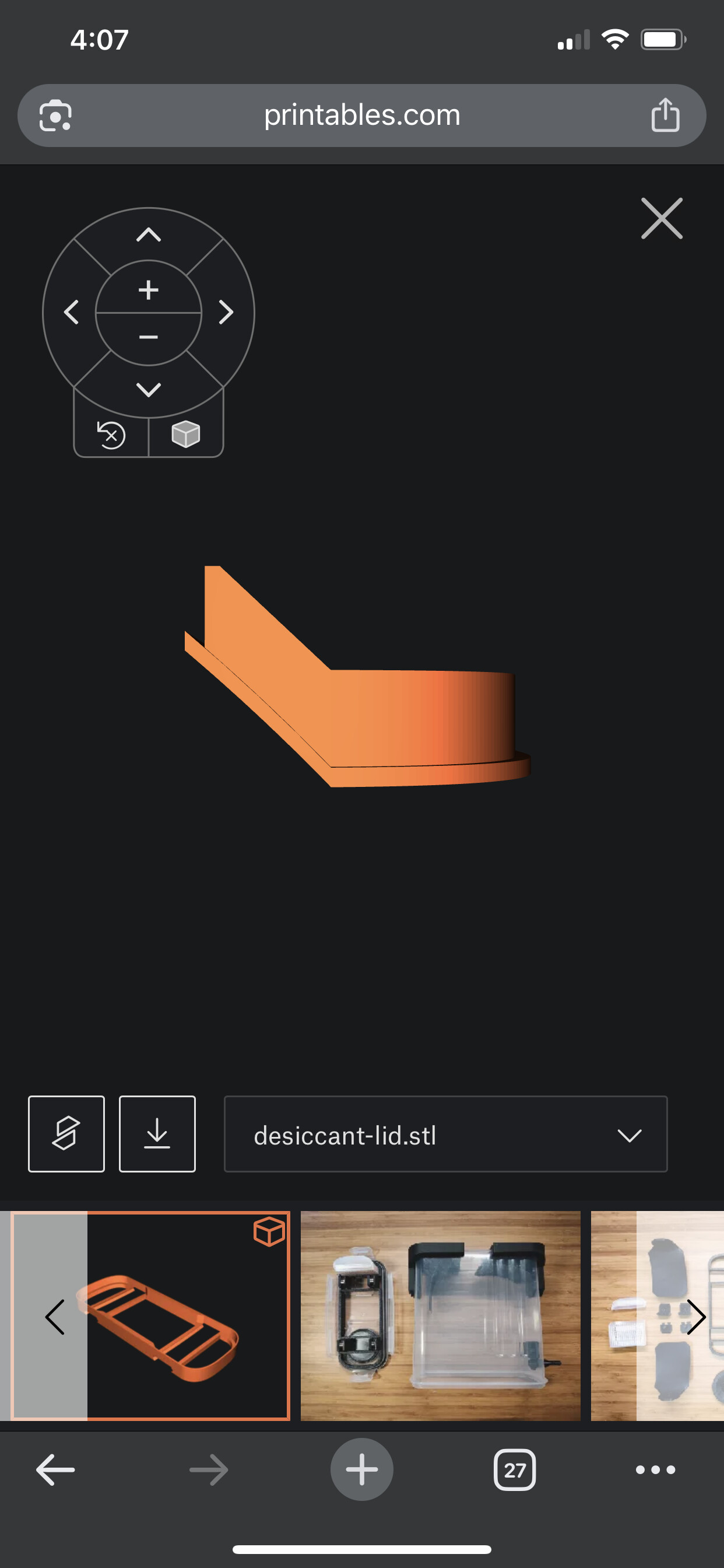724x1568 pixels.
Task: Open the browser tab switcher
Action: pos(515,1469)
